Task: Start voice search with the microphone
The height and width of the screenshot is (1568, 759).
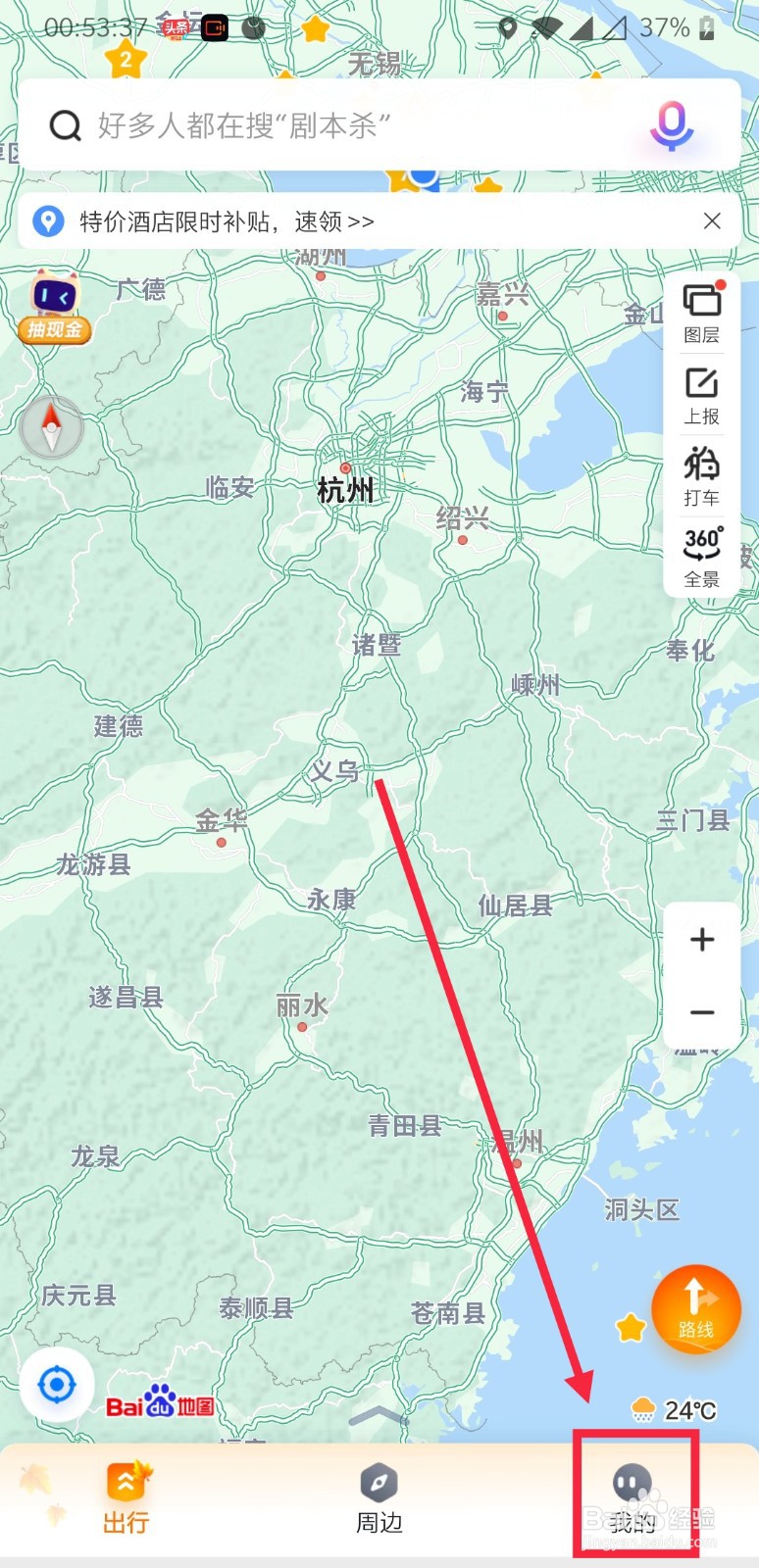Action: 672,125
